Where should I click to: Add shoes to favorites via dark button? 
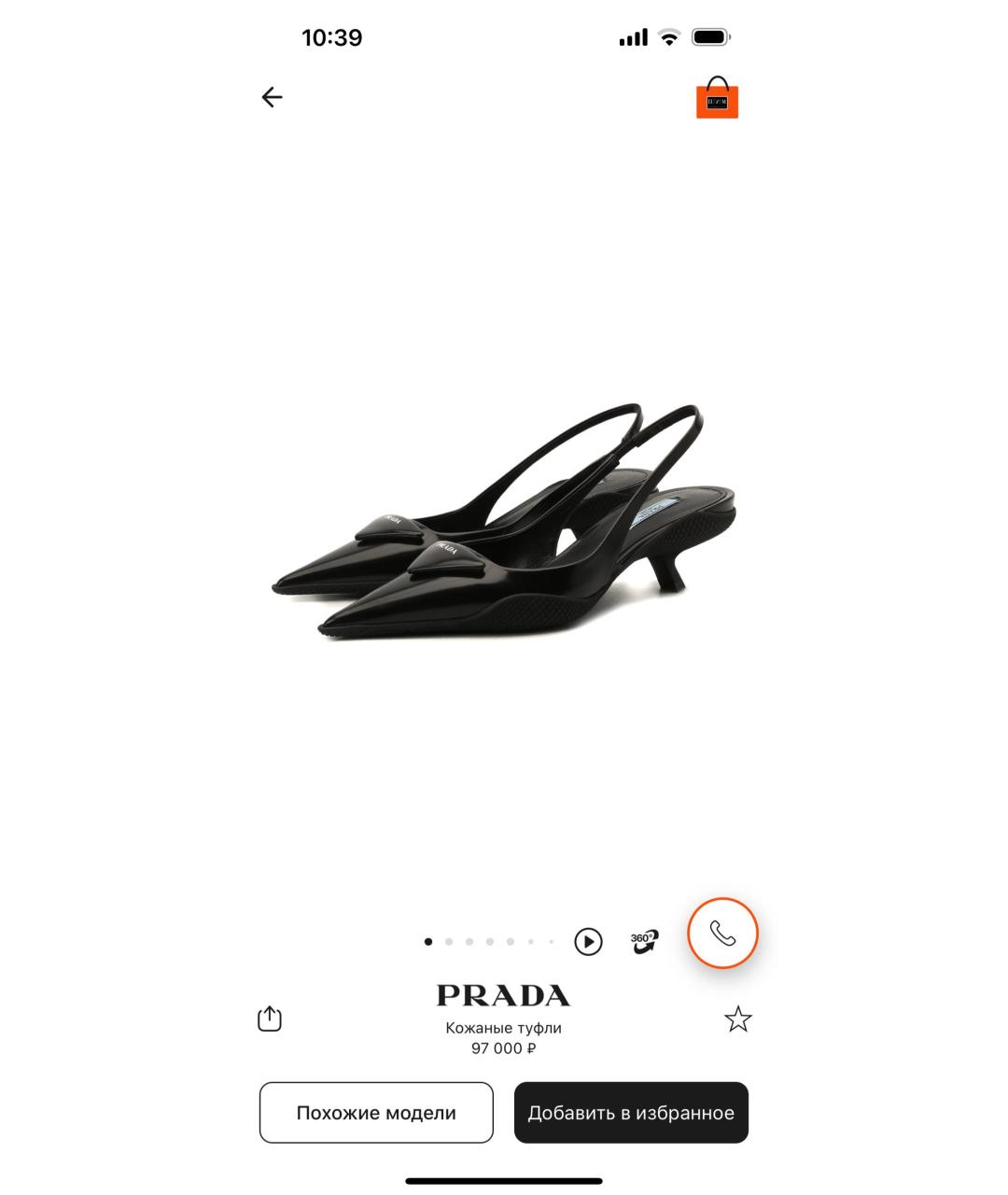click(x=631, y=1112)
